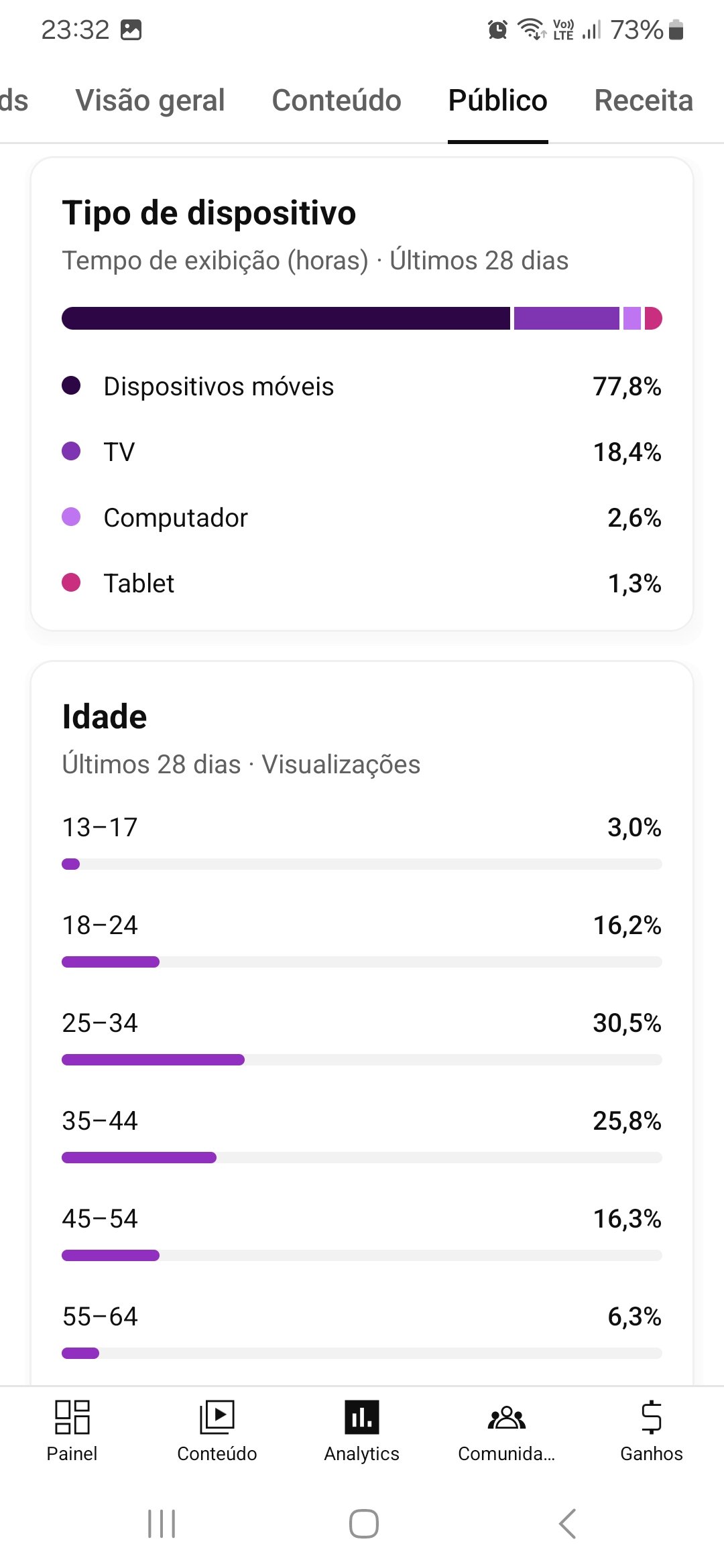
Task: Tap Analytics in bottom navigation
Action: click(x=362, y=1431)
